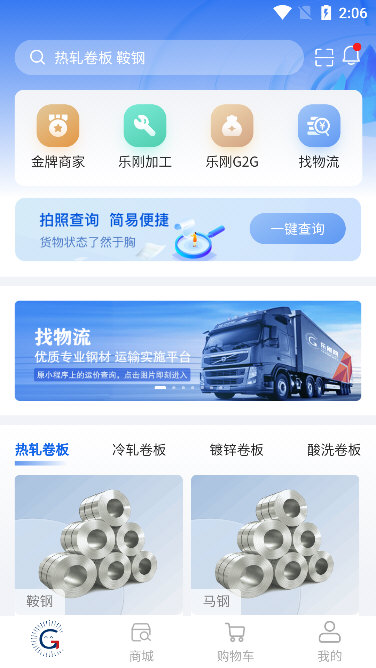Open the notifications bell
This screenshot has height=668, width=376.
[351, 55]
